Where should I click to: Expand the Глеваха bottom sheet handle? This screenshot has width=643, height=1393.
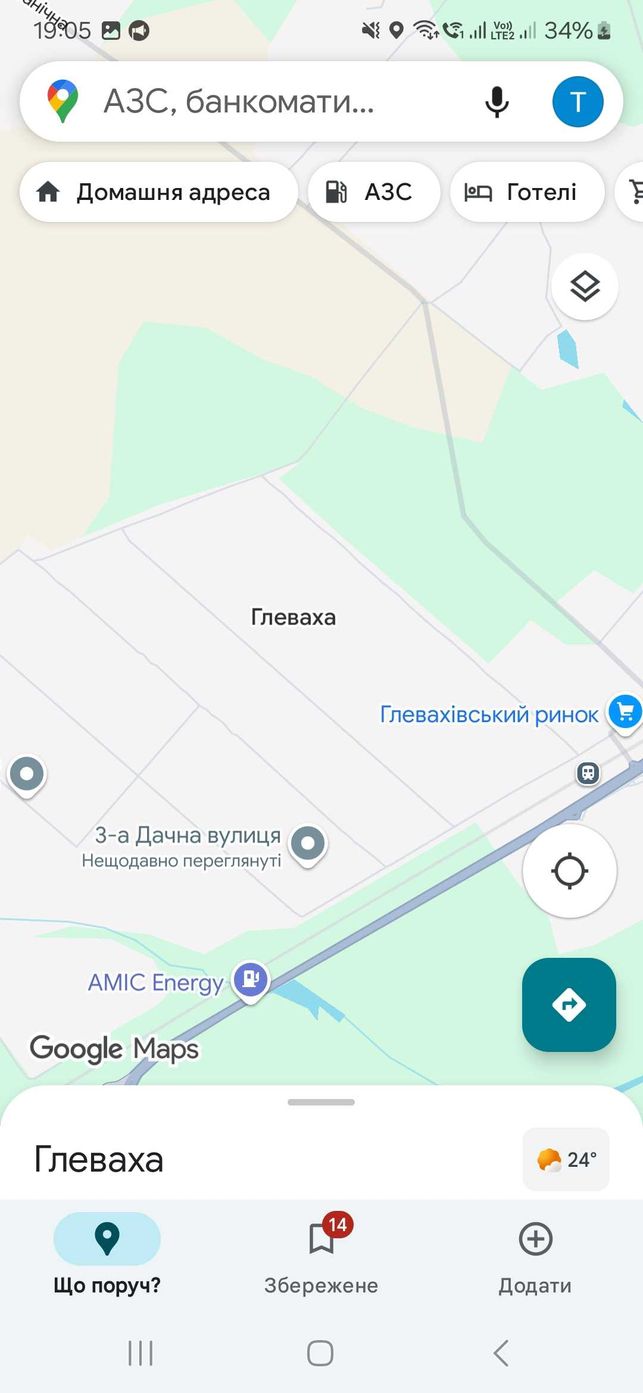click(321, 1102)
